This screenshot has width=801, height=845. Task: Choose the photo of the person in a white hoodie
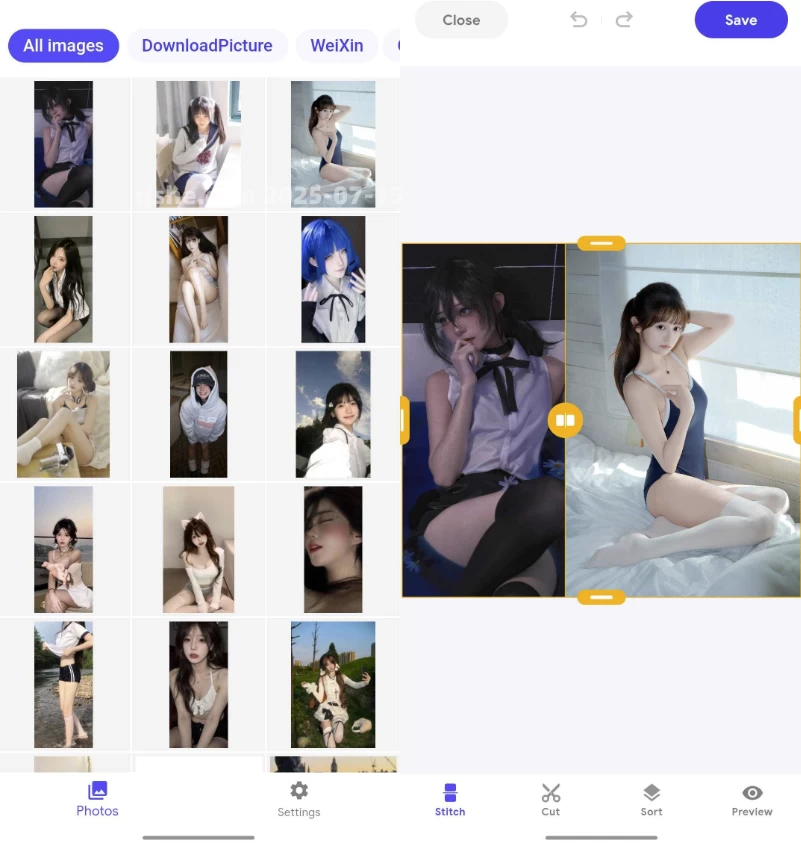coord(198,414)
